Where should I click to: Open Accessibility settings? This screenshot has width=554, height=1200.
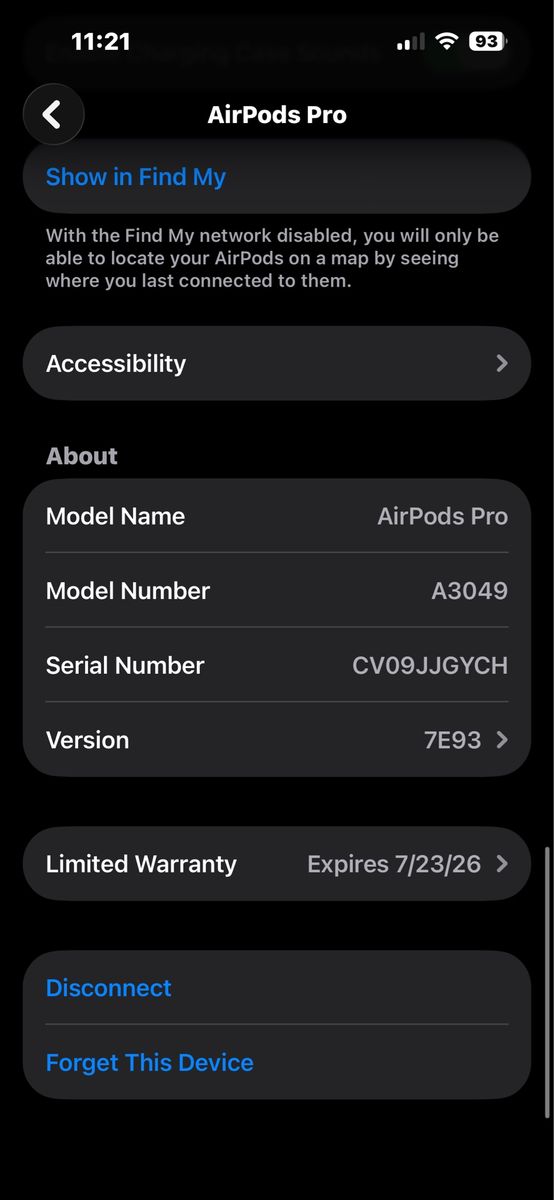277,364
